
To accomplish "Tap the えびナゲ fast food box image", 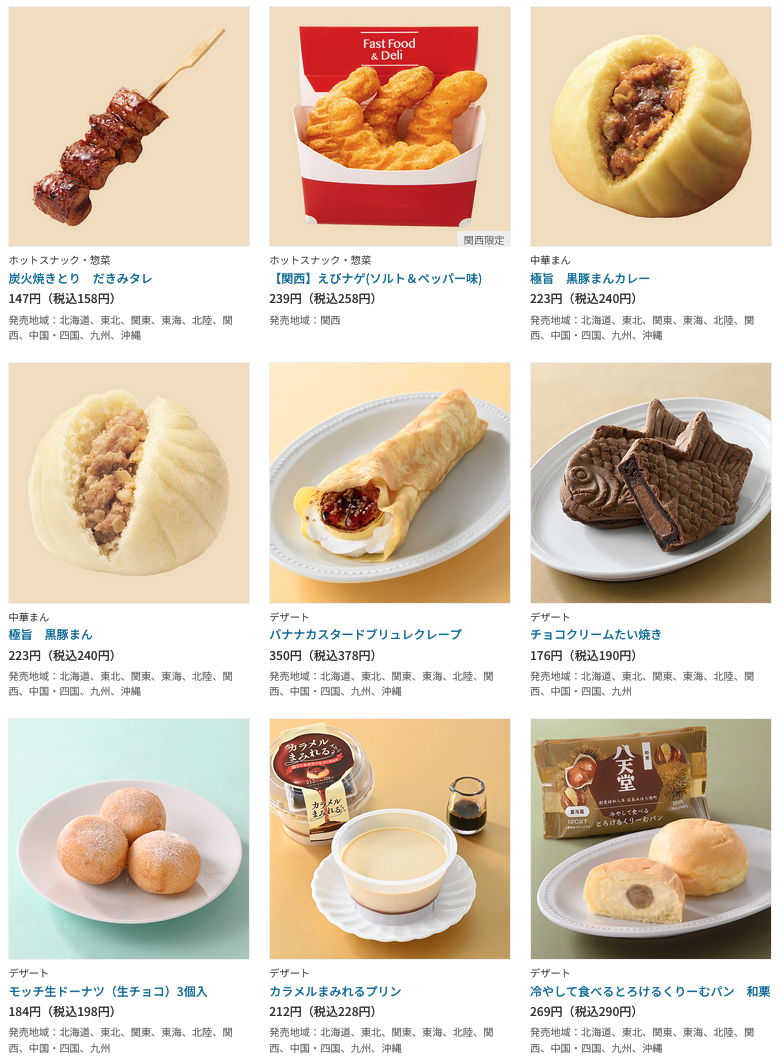I will pyautogui.click(x=389, y=127).
